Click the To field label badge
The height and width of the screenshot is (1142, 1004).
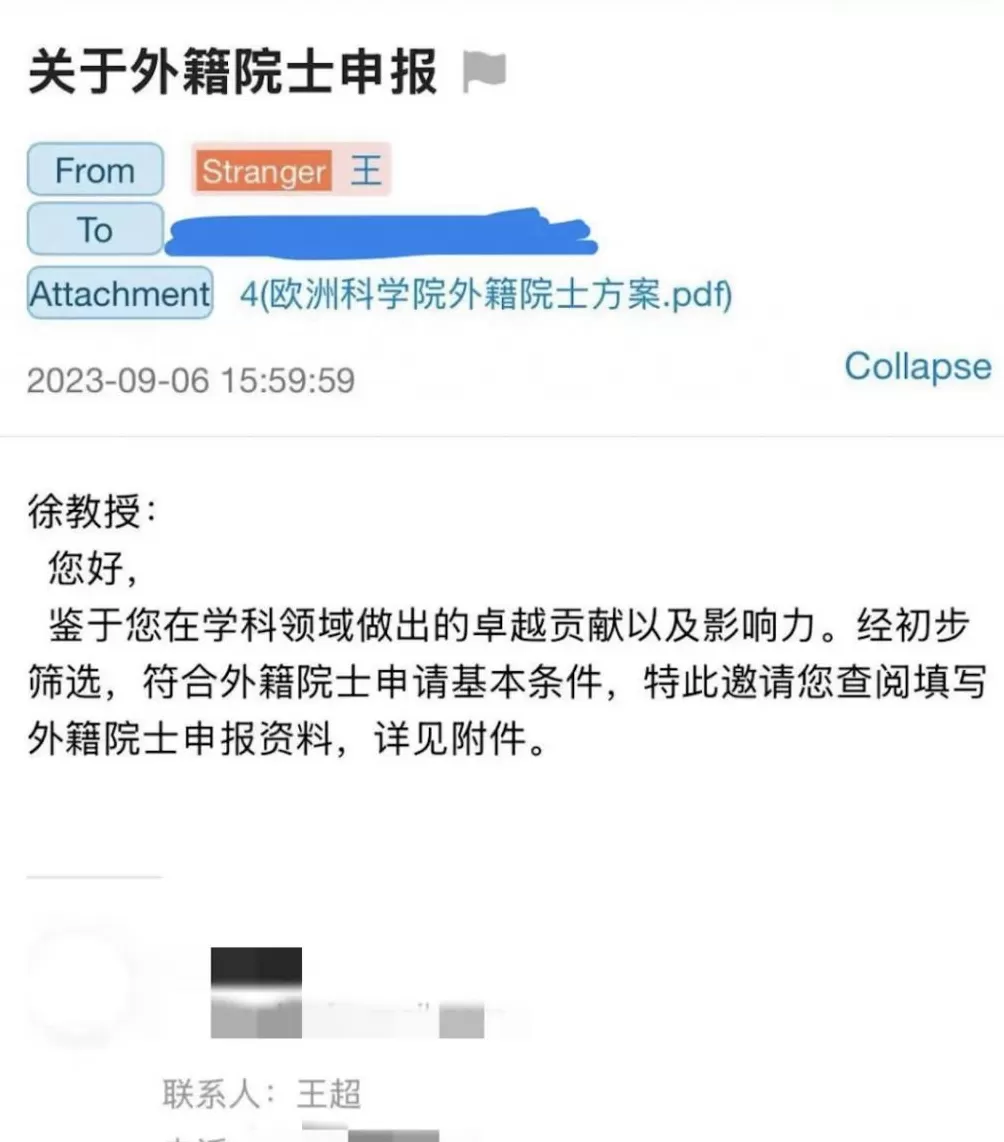[94, 230]
